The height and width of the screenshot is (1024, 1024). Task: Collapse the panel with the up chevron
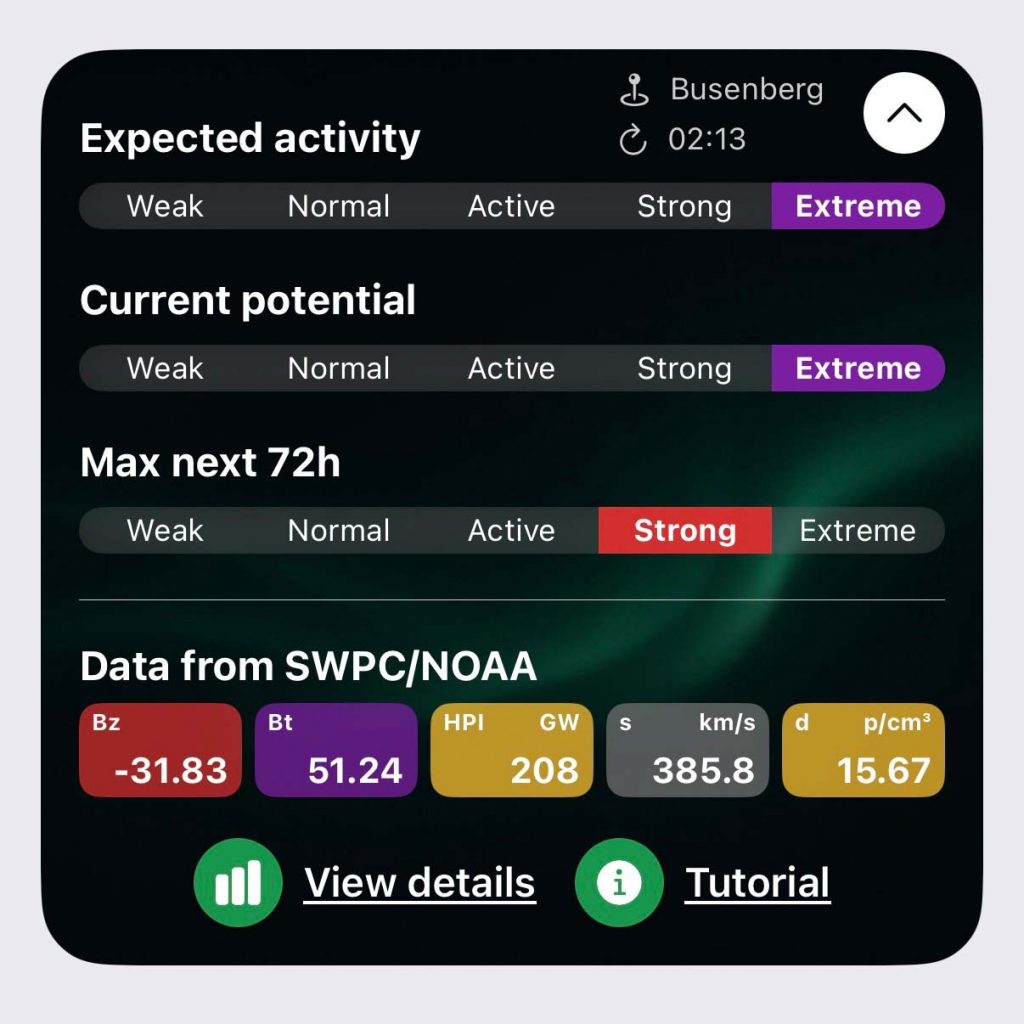(x=903, y=113)
